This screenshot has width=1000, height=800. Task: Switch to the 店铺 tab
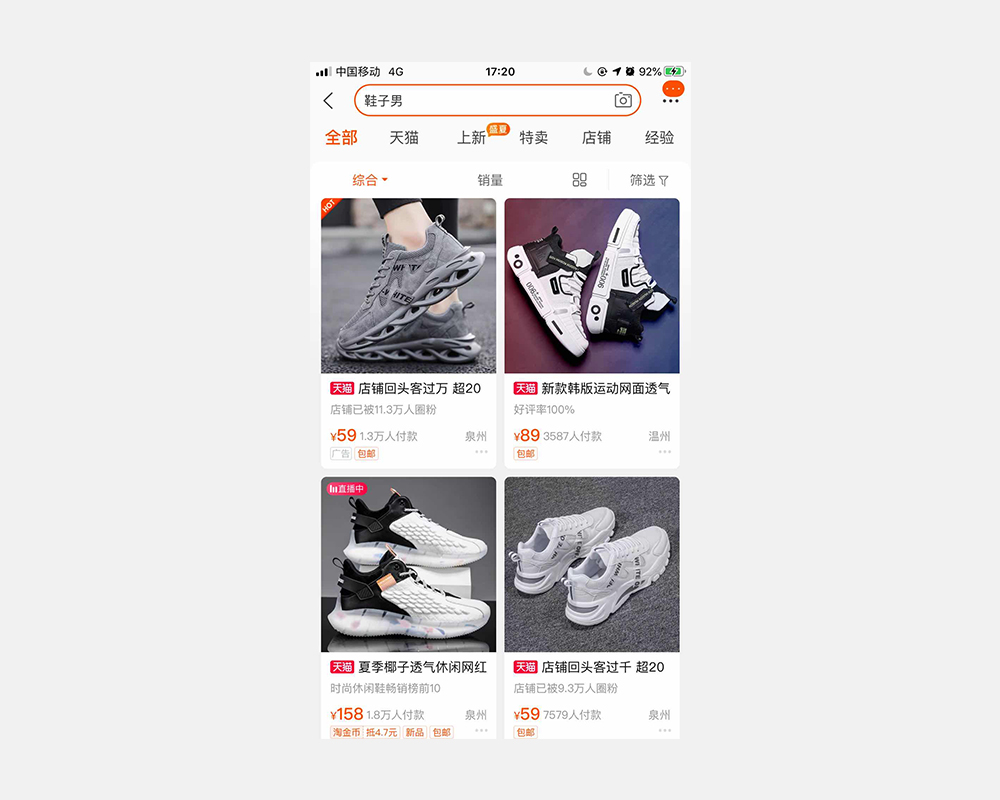[x=597, y=137]
